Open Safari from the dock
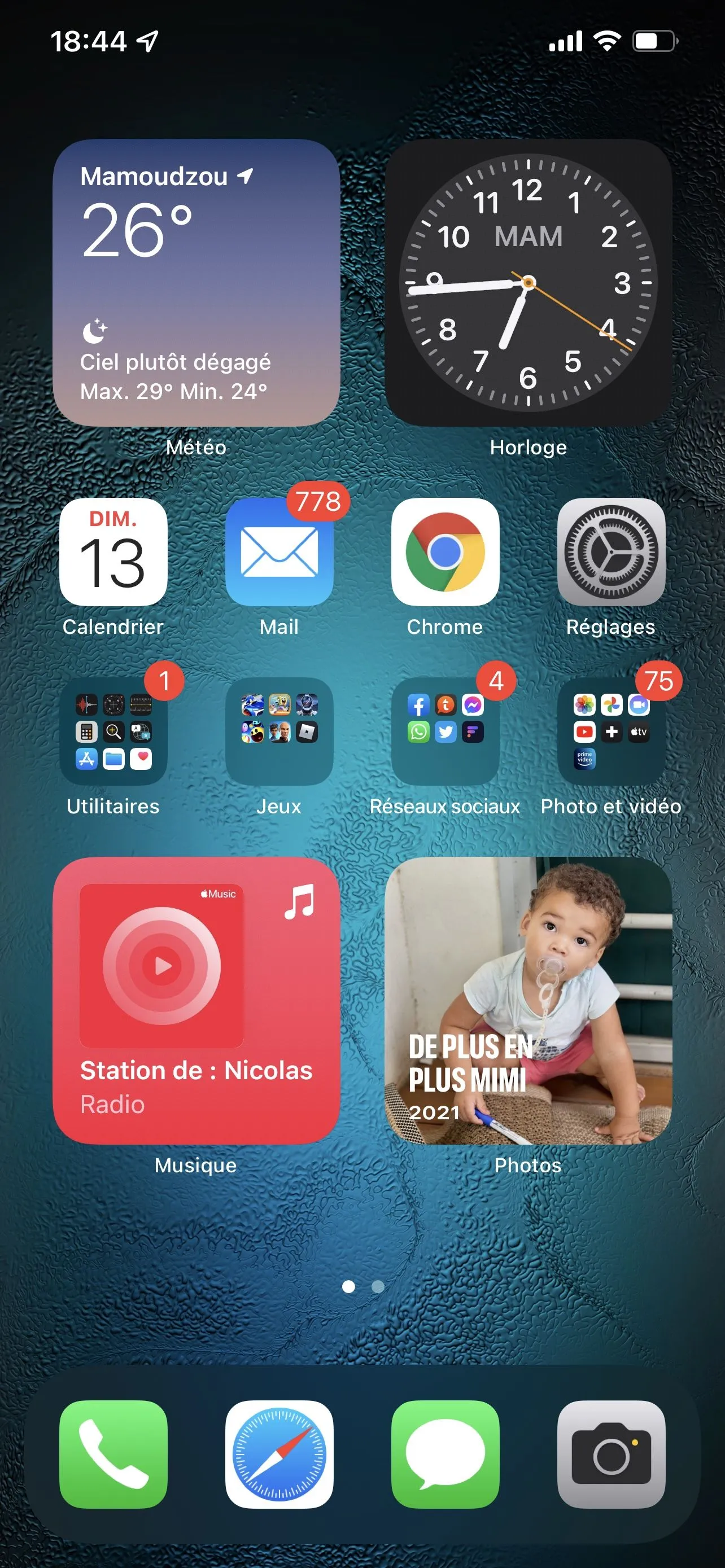Viewport: 725px width, 1568px height. click(279, 1454)
